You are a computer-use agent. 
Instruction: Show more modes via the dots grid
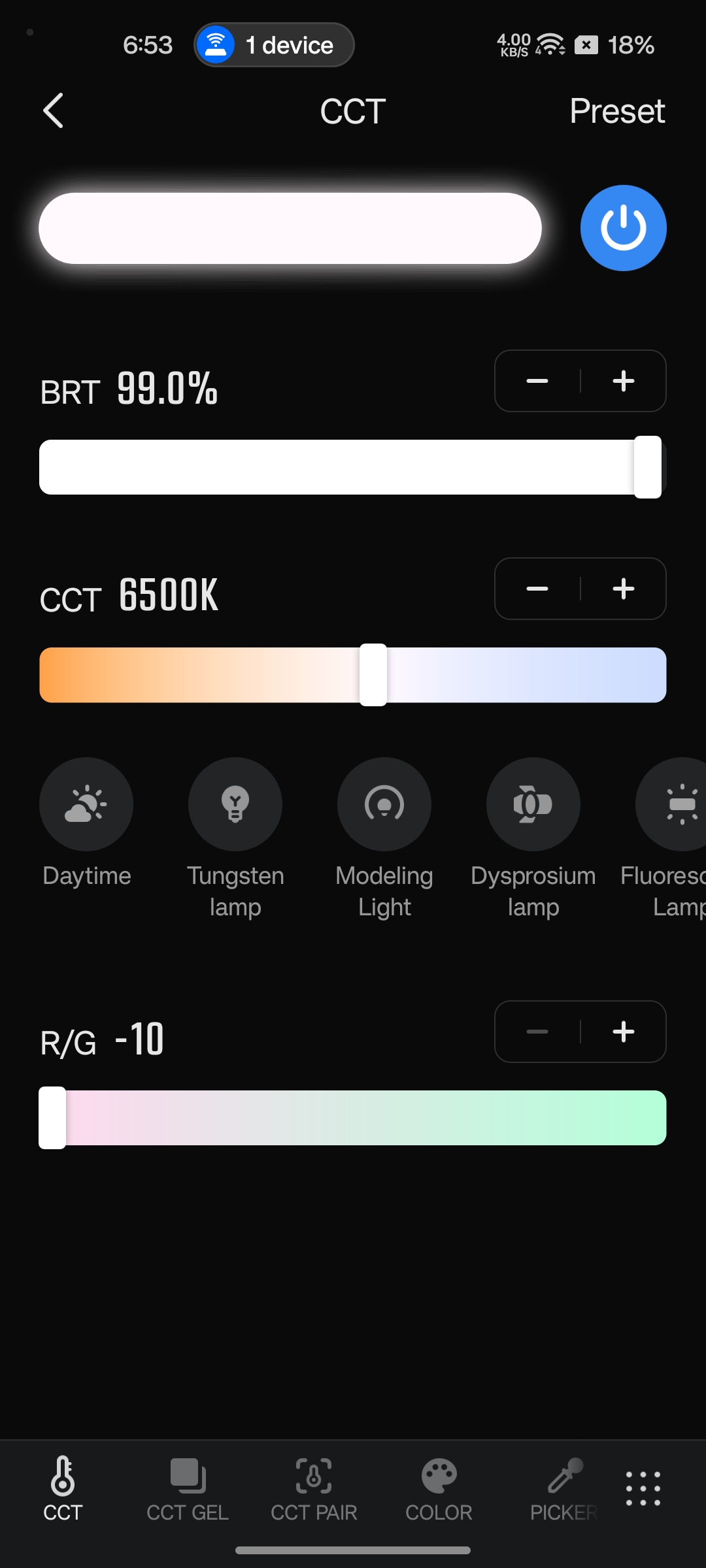coord(643,1489)
